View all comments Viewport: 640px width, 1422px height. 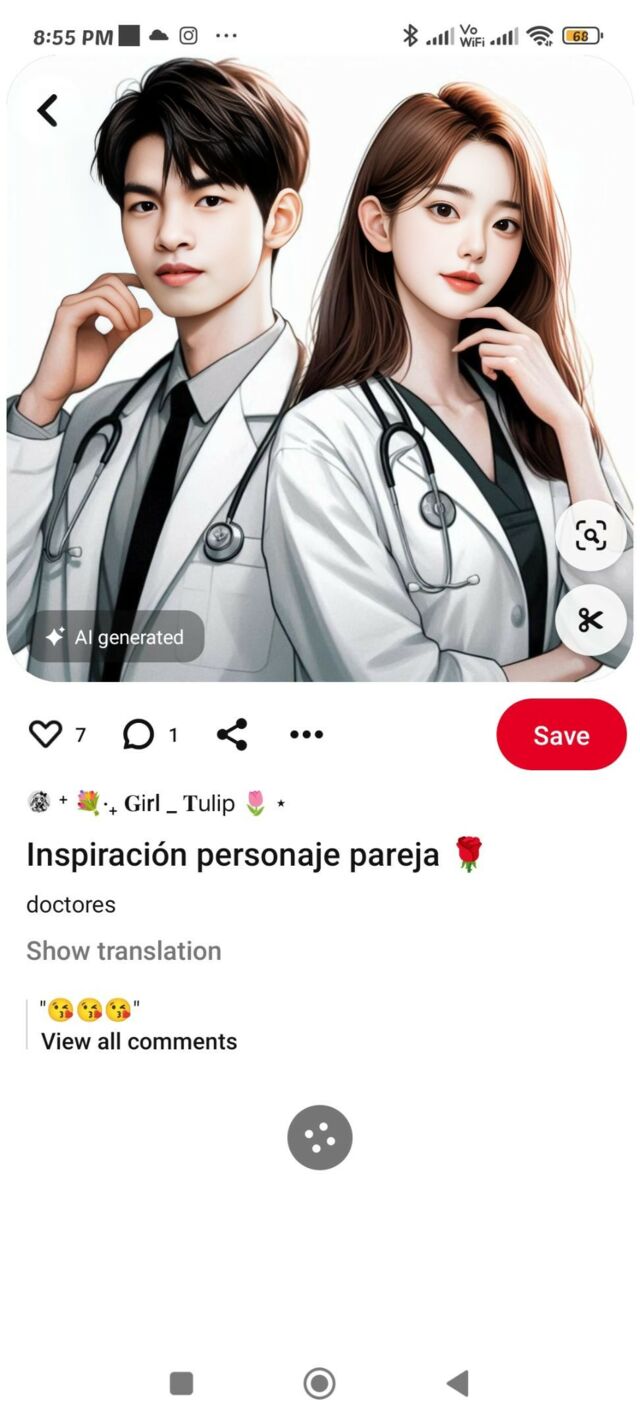139,1041
